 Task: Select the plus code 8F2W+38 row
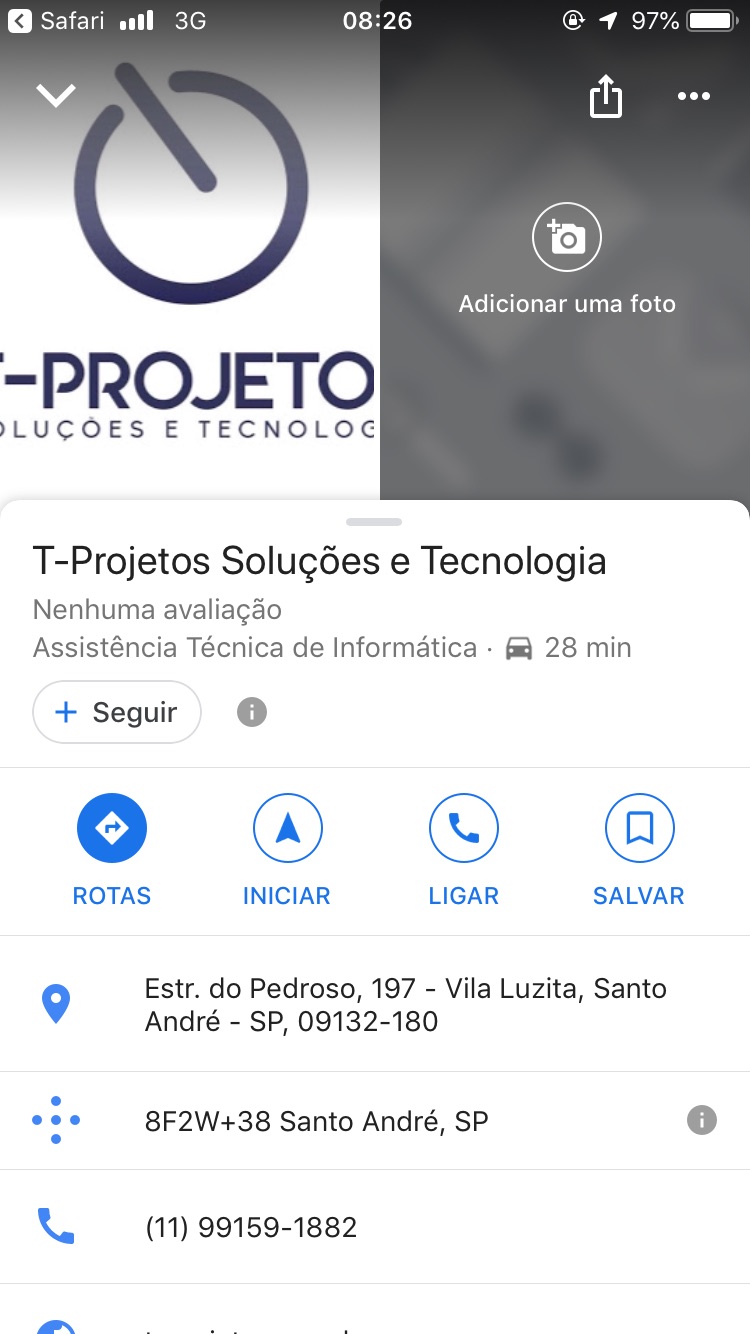(x=316, y=1121)
